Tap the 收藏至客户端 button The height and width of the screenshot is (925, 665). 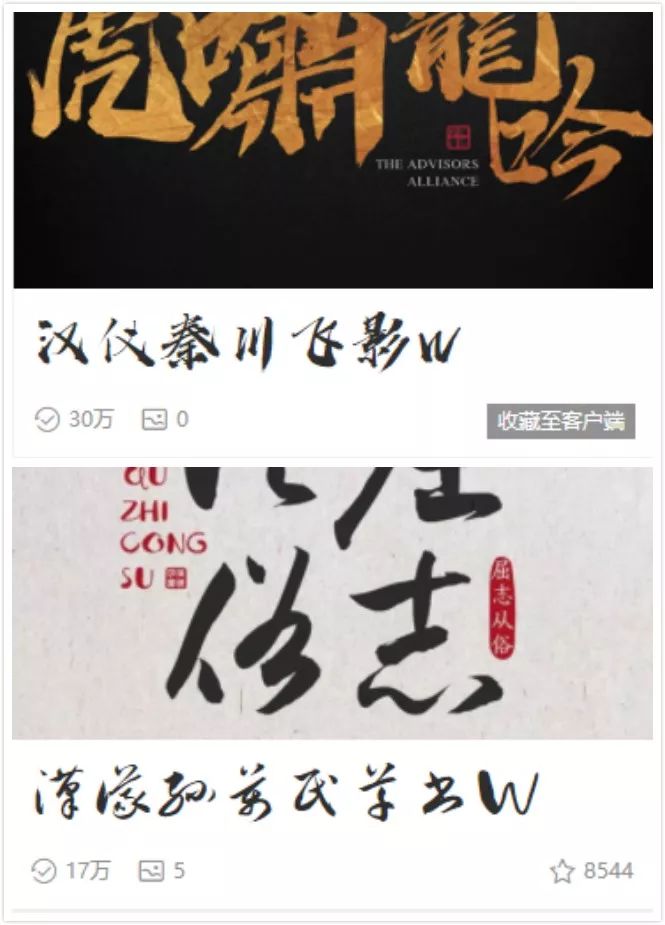coord(561,421)
